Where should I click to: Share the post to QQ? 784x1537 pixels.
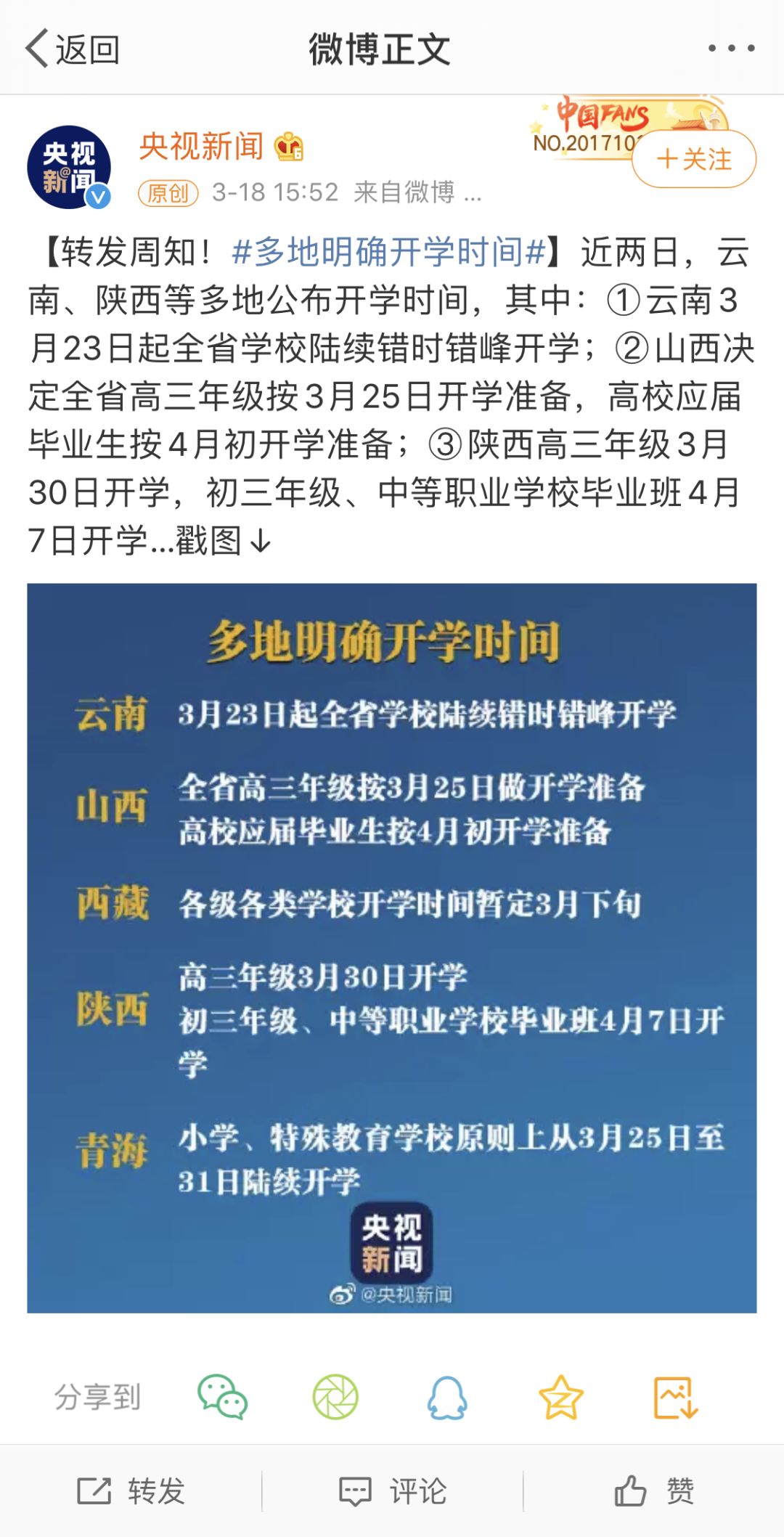click(x=447, y=1396)
